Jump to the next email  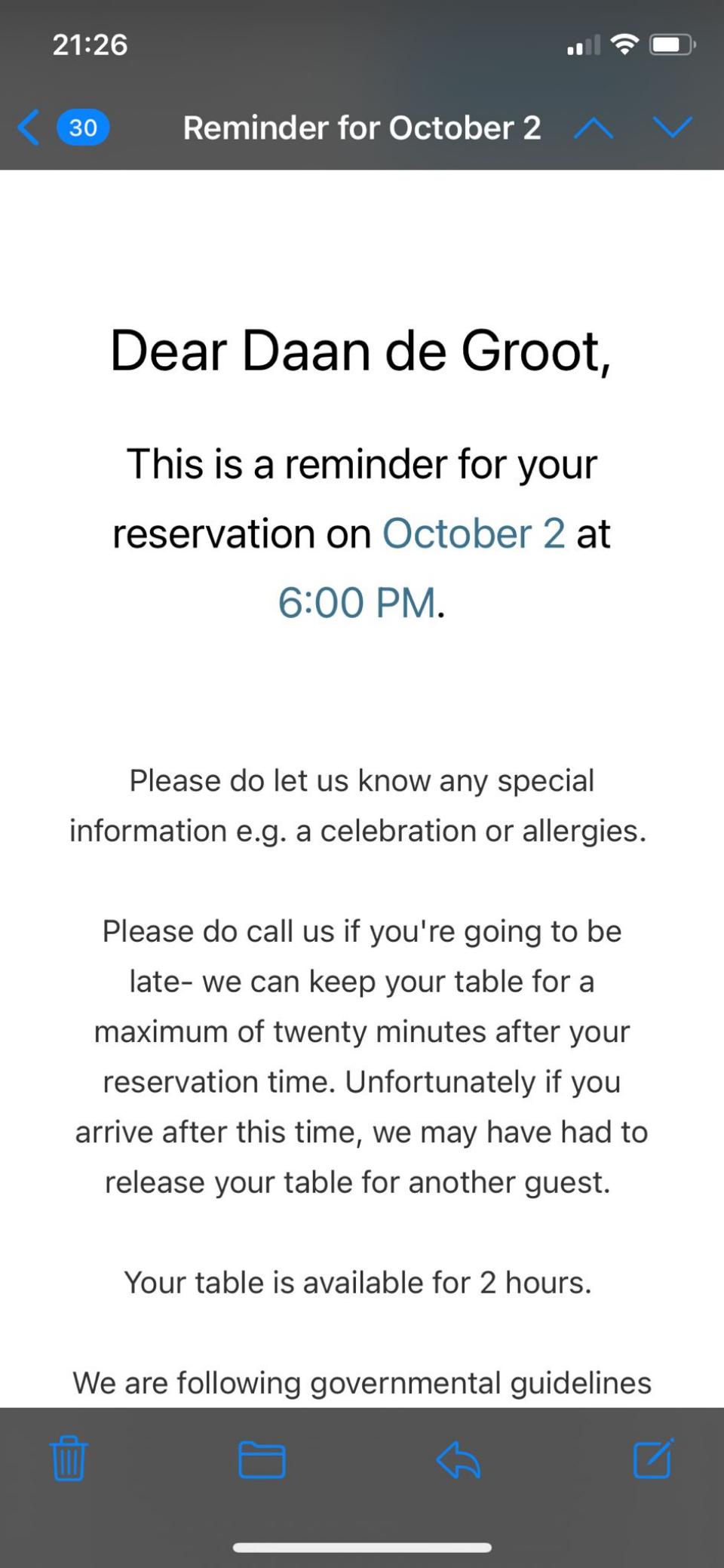point(673,128)
